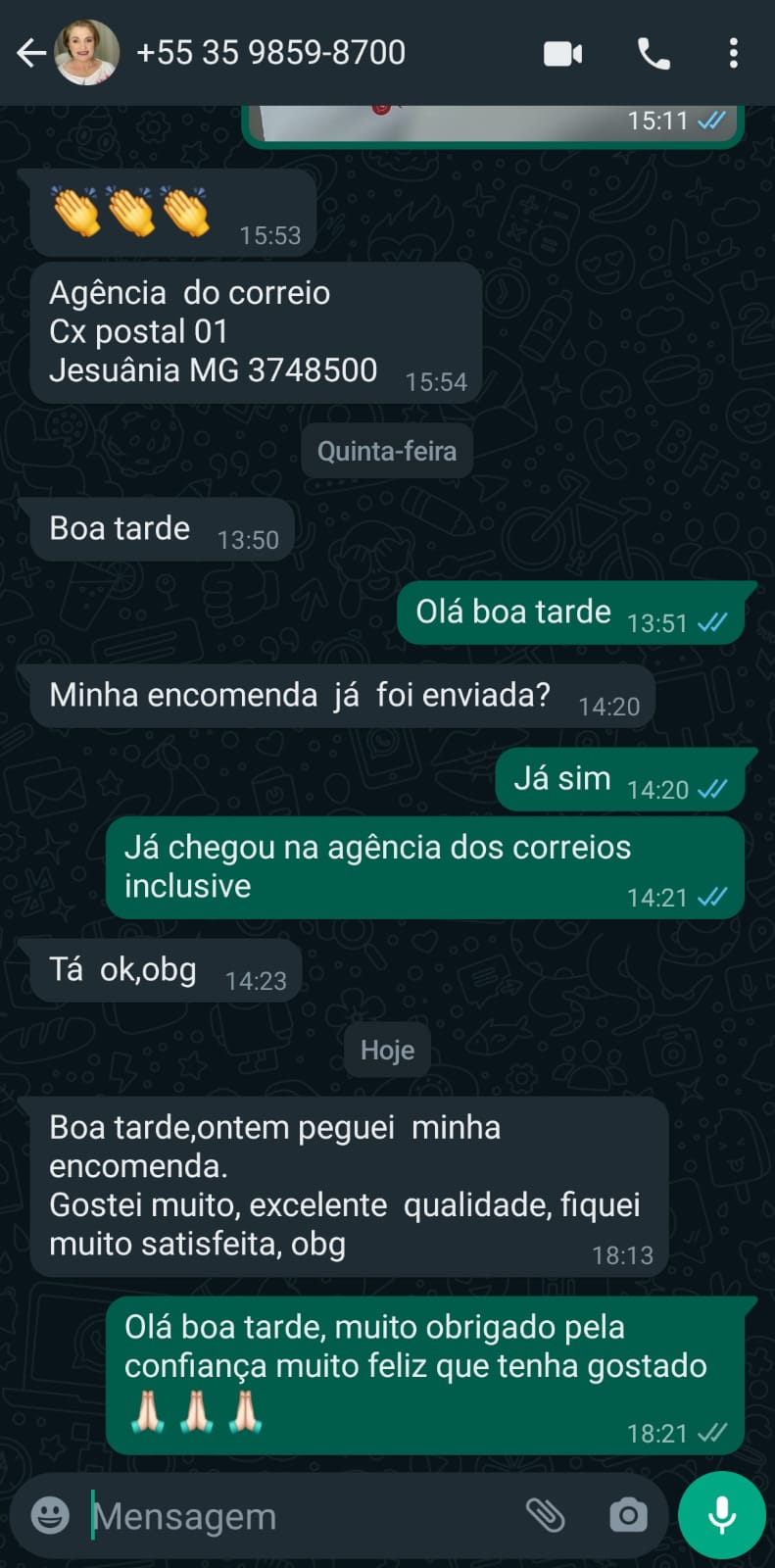Image resolution: width=775 pixels, height=1568 pixels.
Task: Start a video call
Action: click(563, 54)
